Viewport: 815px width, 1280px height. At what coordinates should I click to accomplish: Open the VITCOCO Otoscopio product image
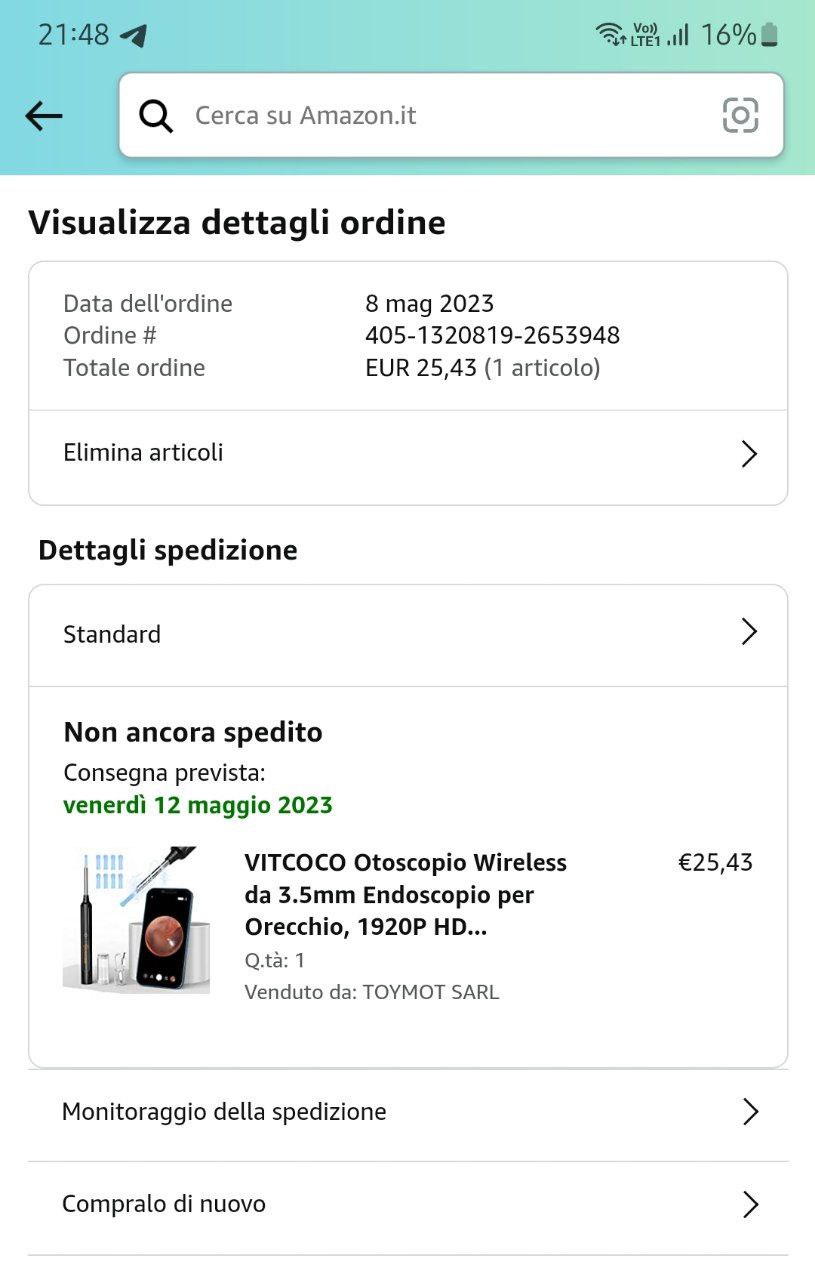(x=136, y=921)
